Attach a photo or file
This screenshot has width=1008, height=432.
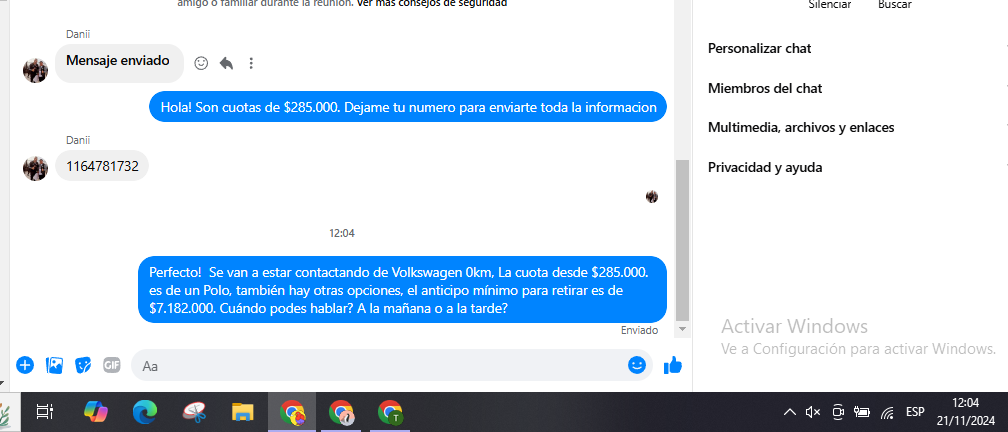(x=55, y=365)
